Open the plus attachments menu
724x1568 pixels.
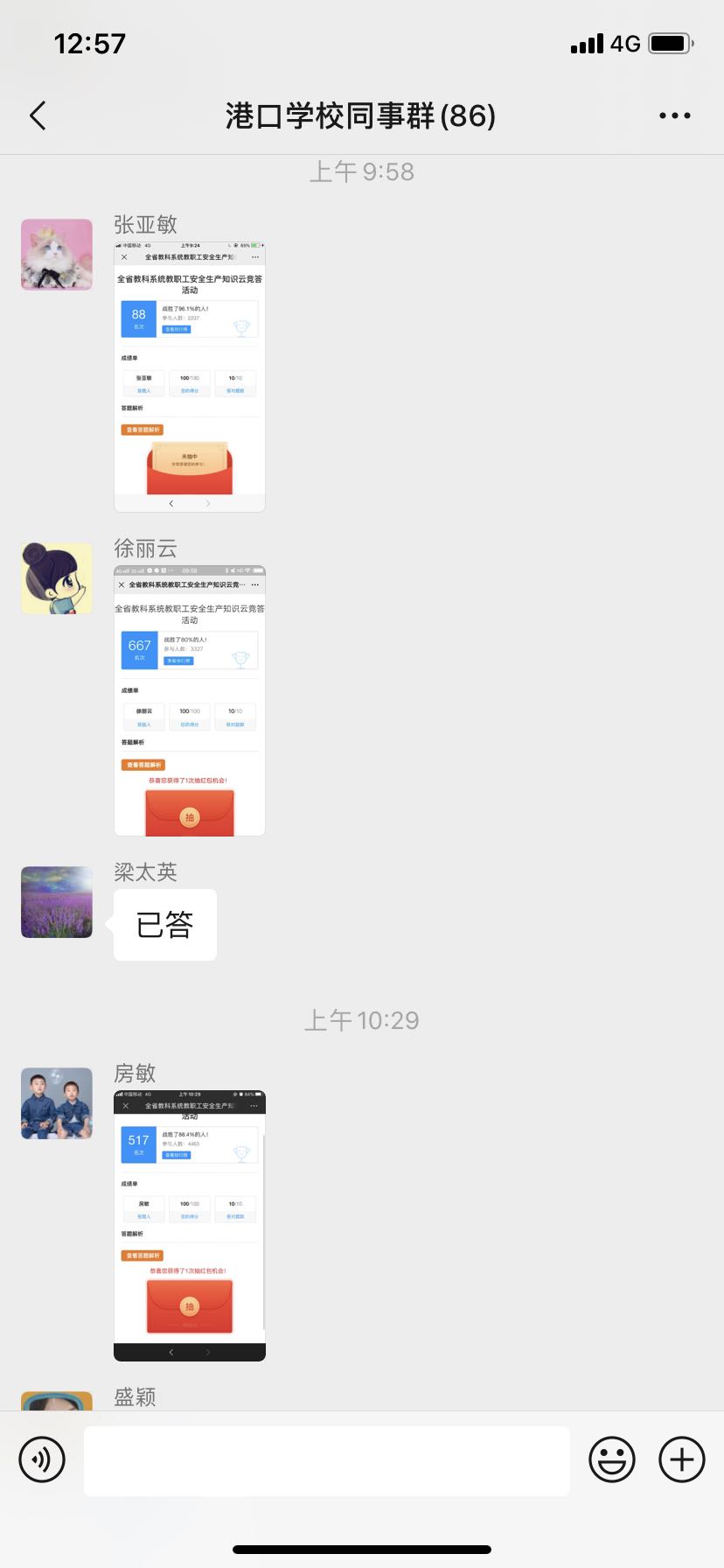(x=682, y=1459)
